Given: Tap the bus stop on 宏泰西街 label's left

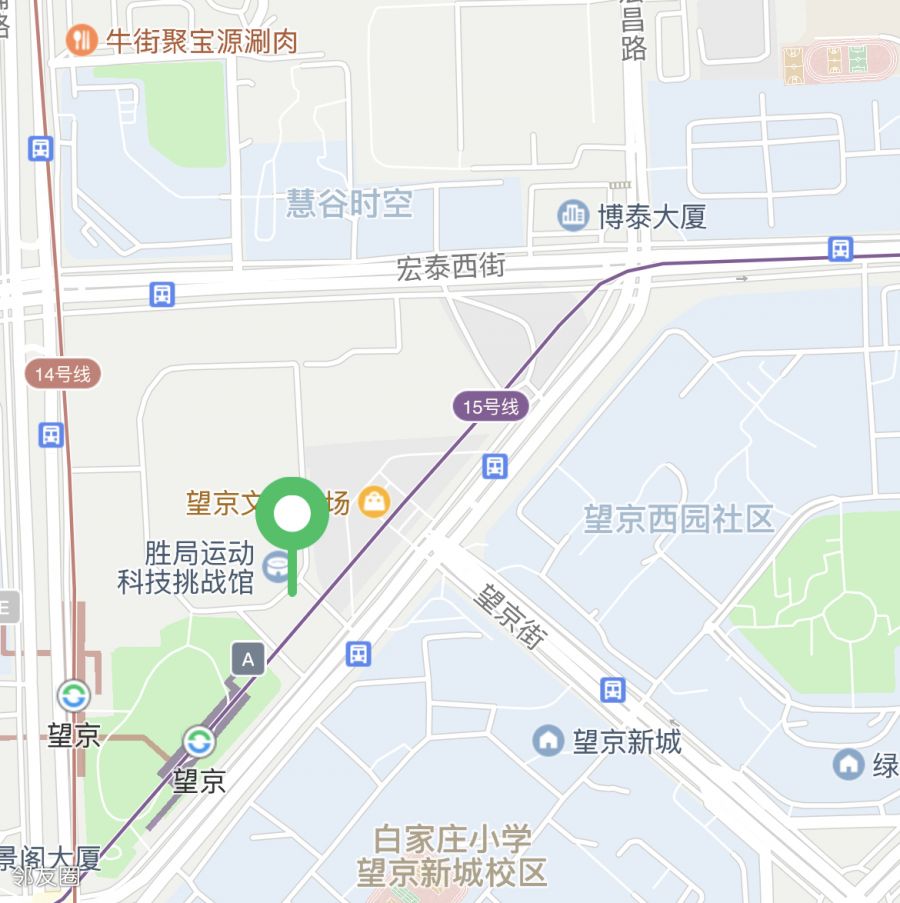Looking at the screenshot, I should (x=162, y=294).
